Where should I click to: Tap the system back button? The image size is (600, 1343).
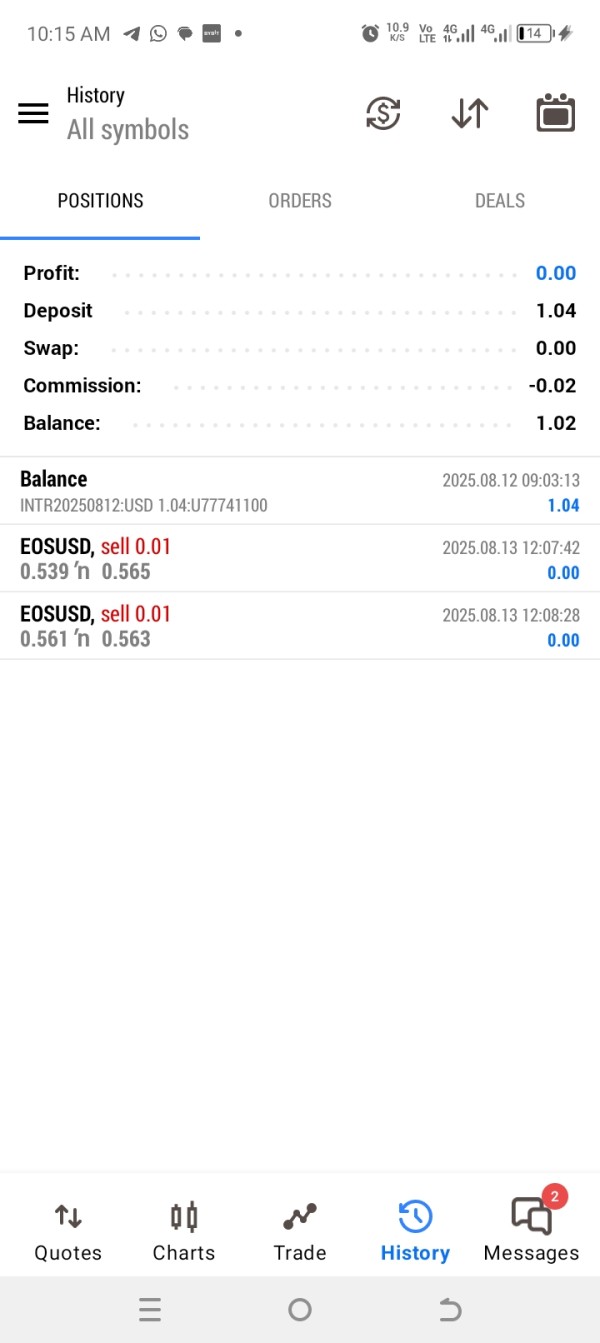click(x=450, y=1309)
